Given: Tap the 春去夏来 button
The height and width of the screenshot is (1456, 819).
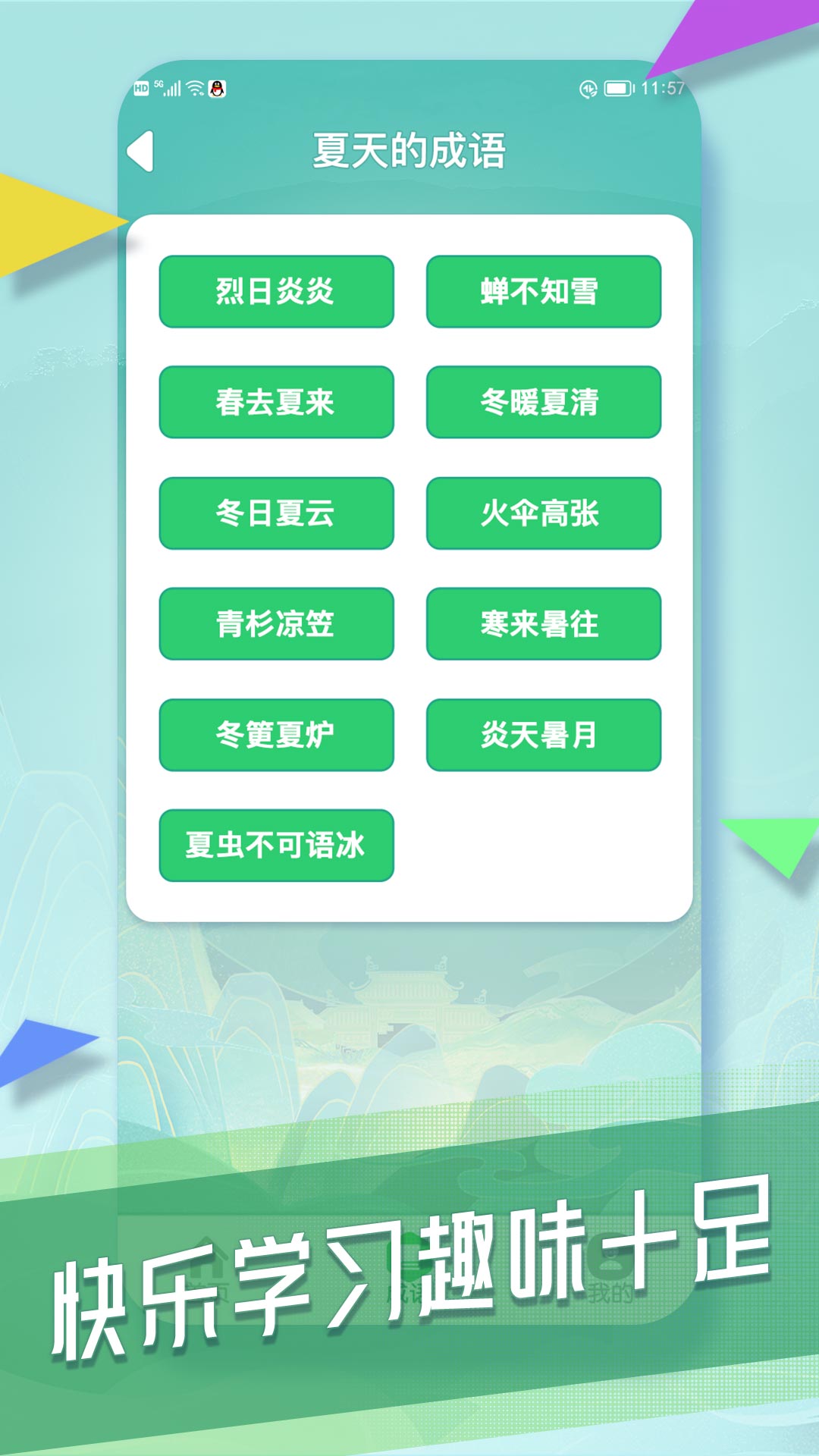Looking at the screenshot, I should pos(276,403).
